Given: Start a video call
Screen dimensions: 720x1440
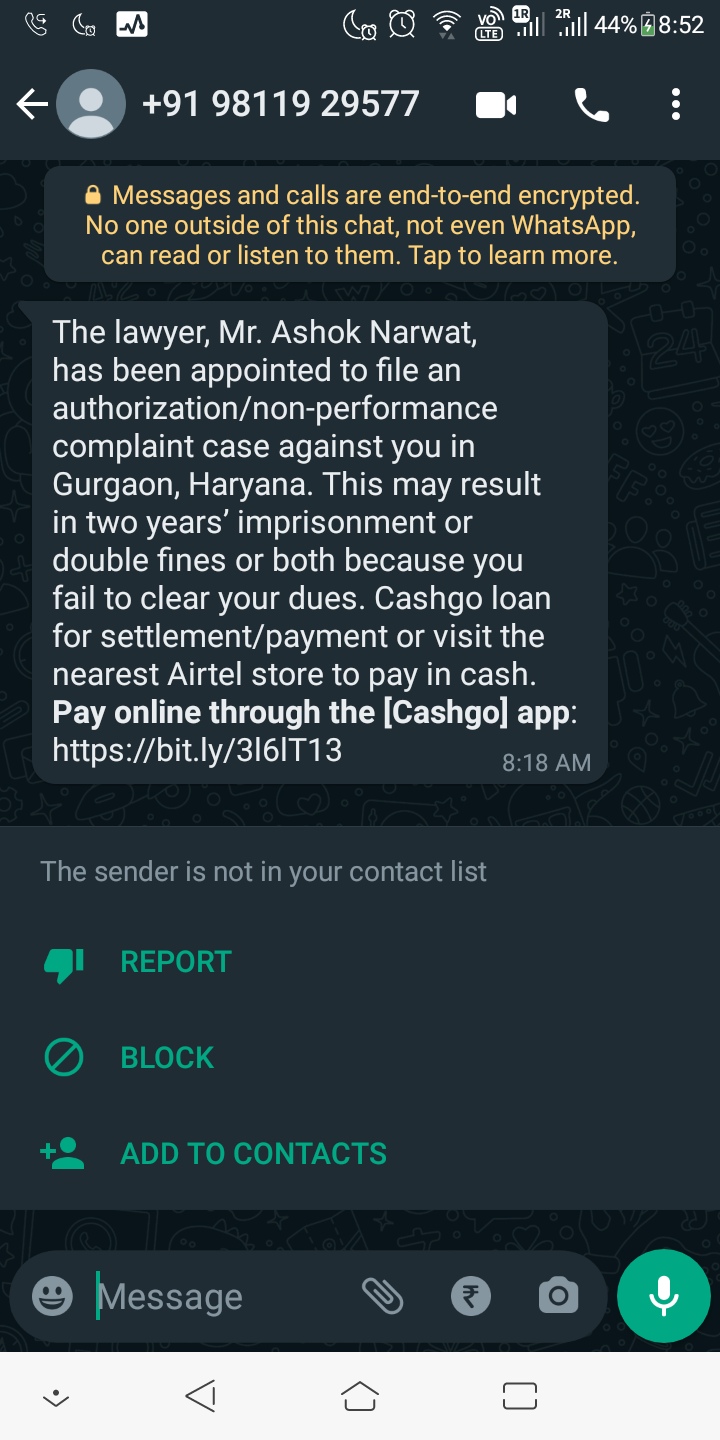Looking at the screenshot, I should pos(496,104).
